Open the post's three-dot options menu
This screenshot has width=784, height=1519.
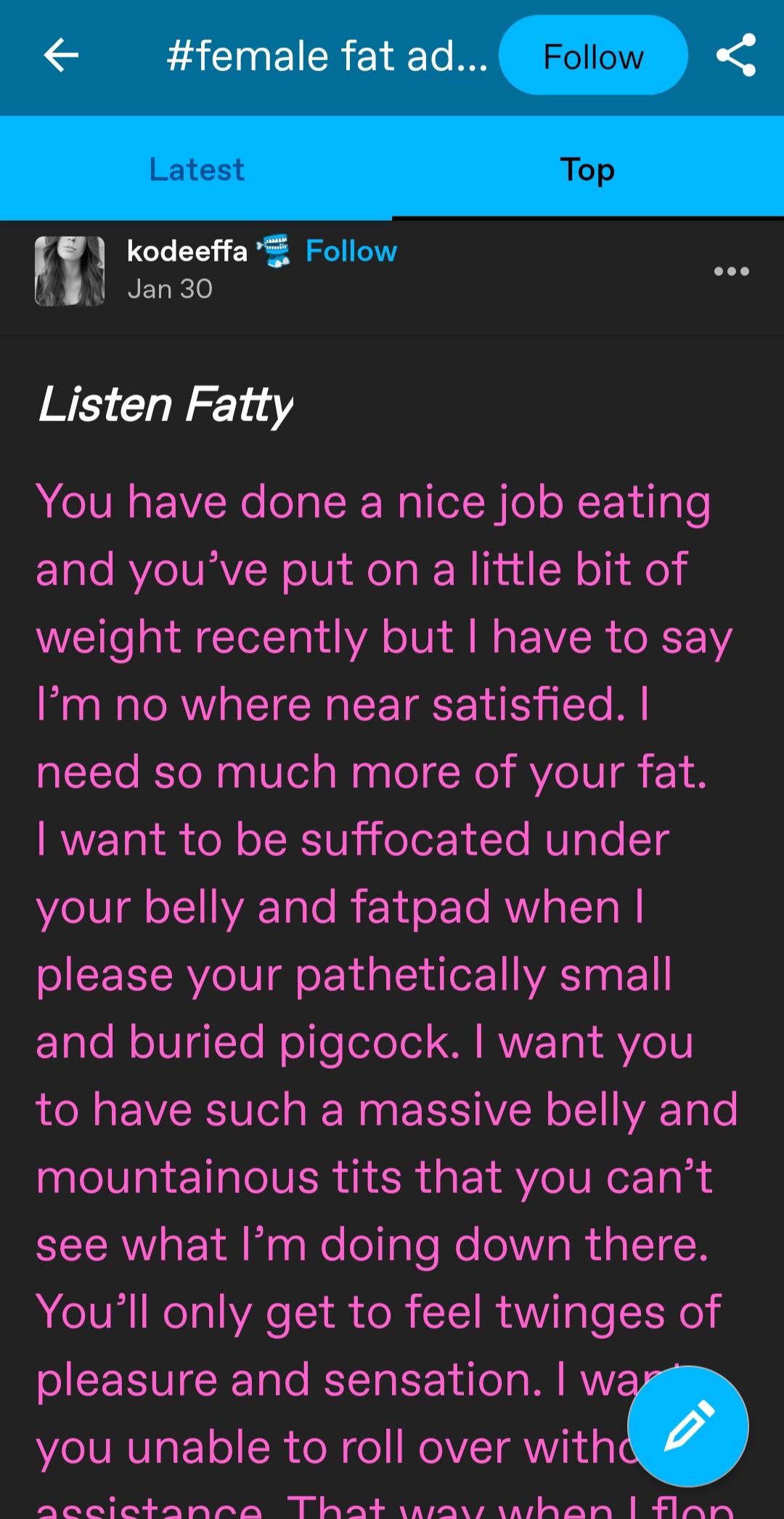tap(731, 272)
